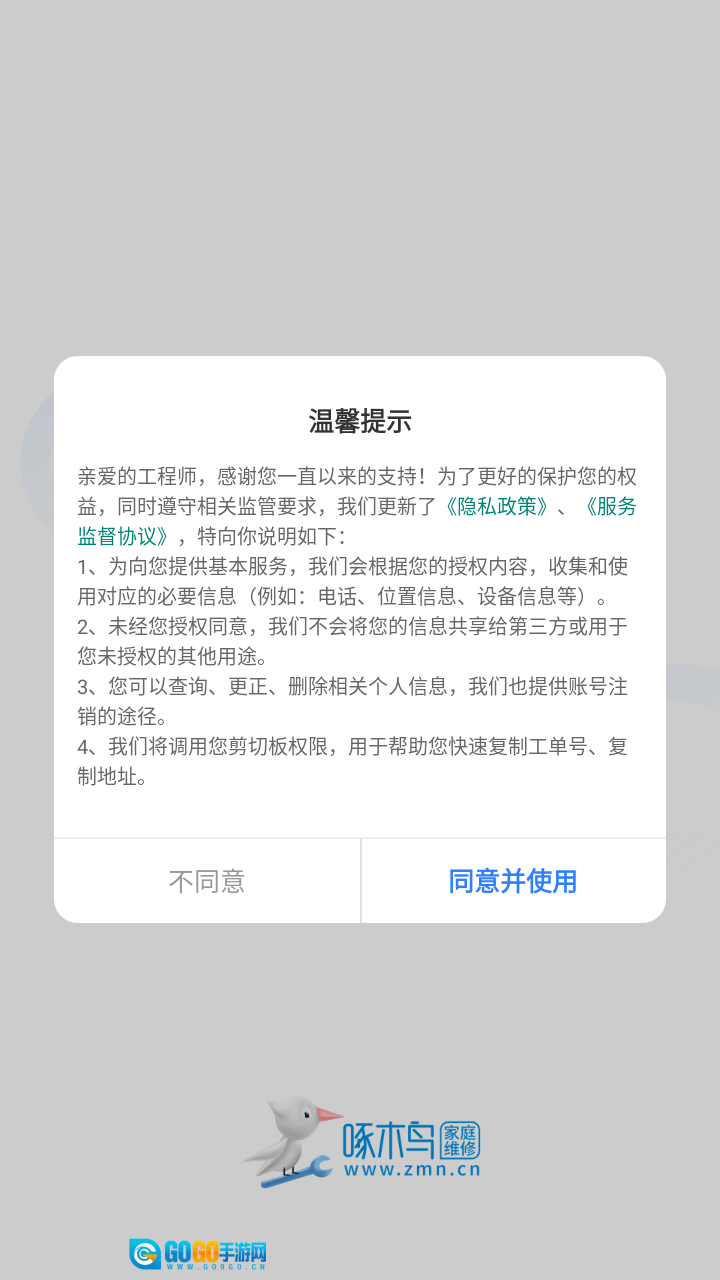Decline with the 不同意 button

click(x=207, y=881)
